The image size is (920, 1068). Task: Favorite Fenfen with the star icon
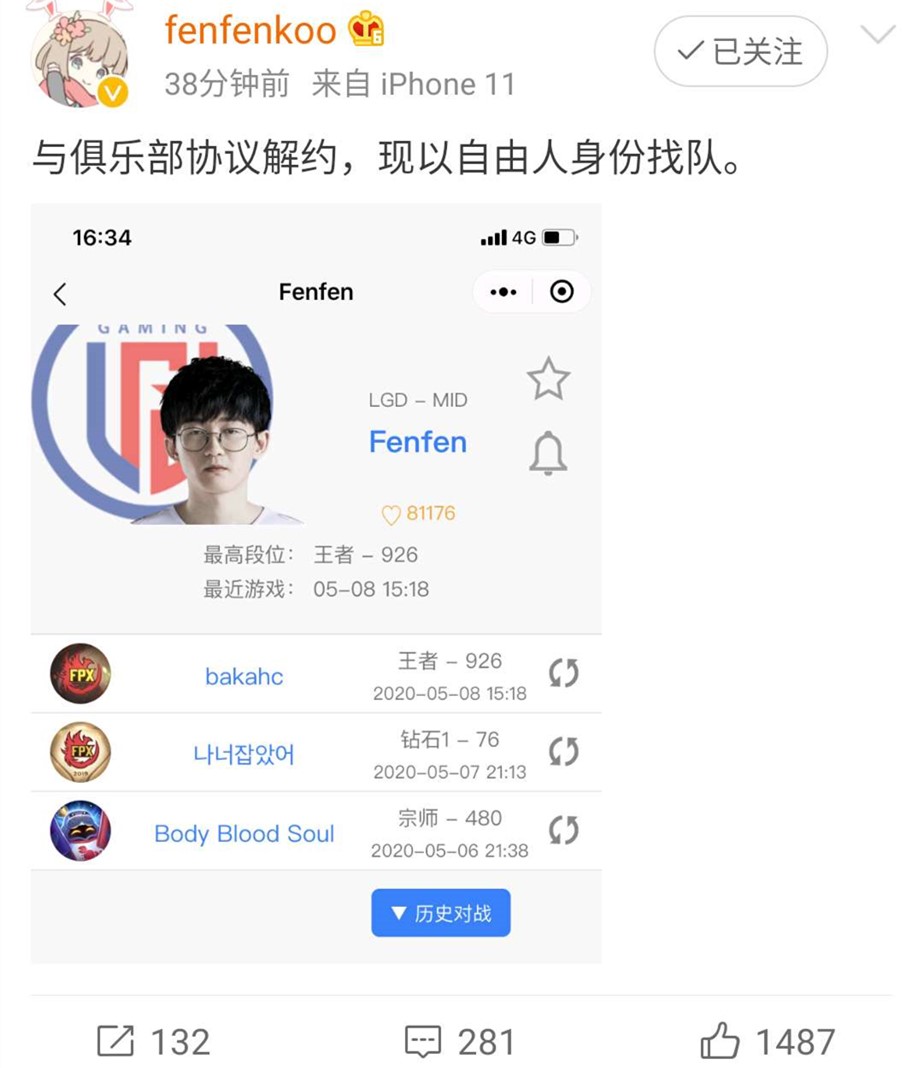[549, 379]
